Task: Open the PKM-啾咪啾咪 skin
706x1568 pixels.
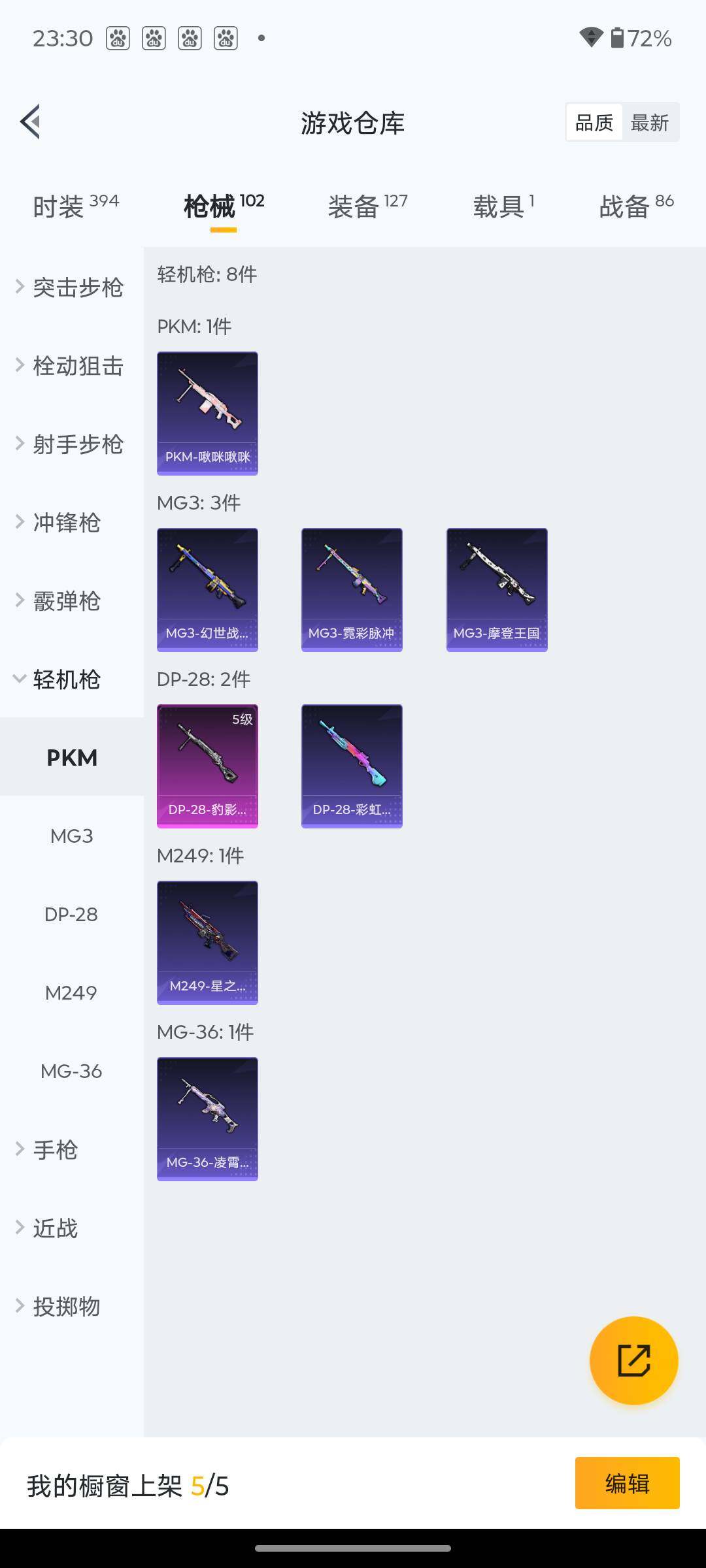Action: (207, 413)
